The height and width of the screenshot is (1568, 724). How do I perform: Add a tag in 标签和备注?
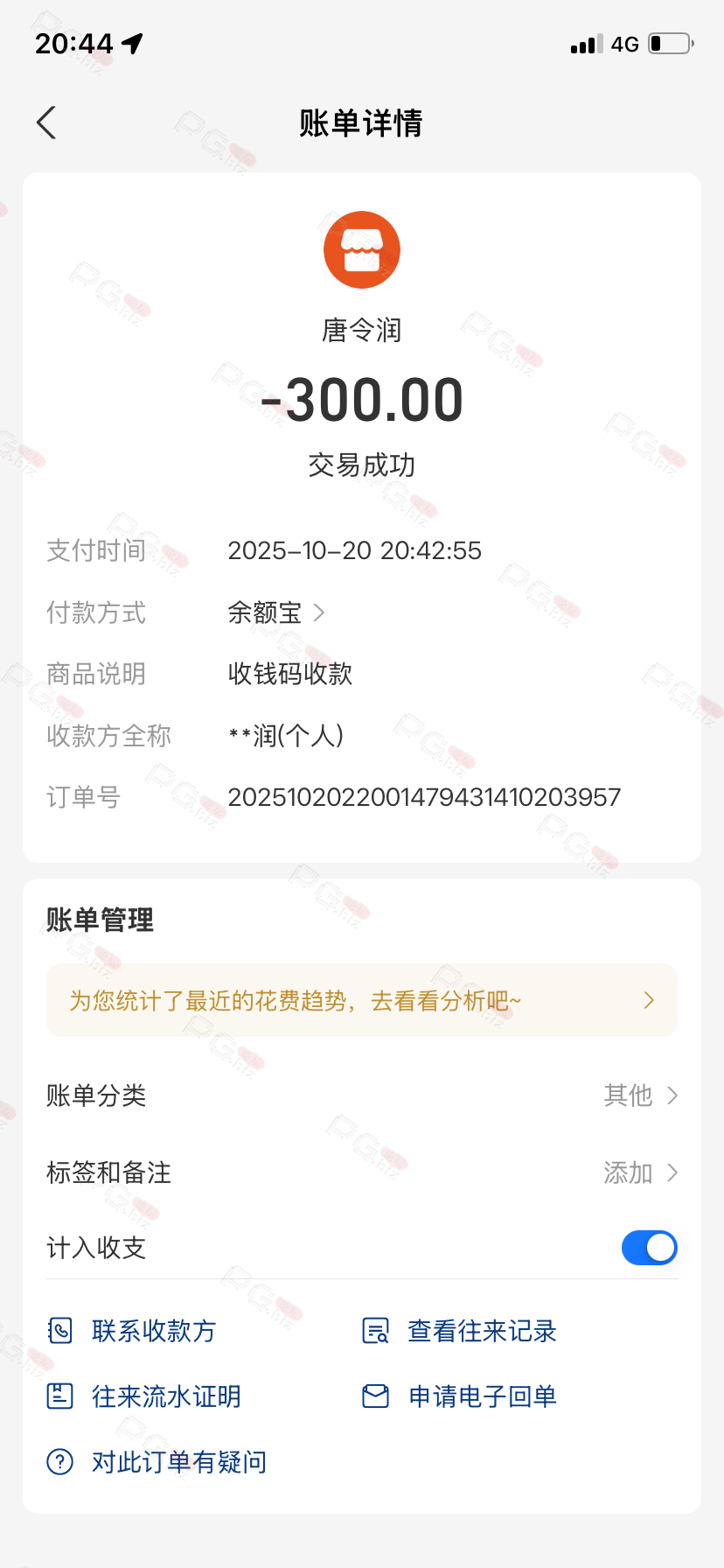click(639, 1172)
